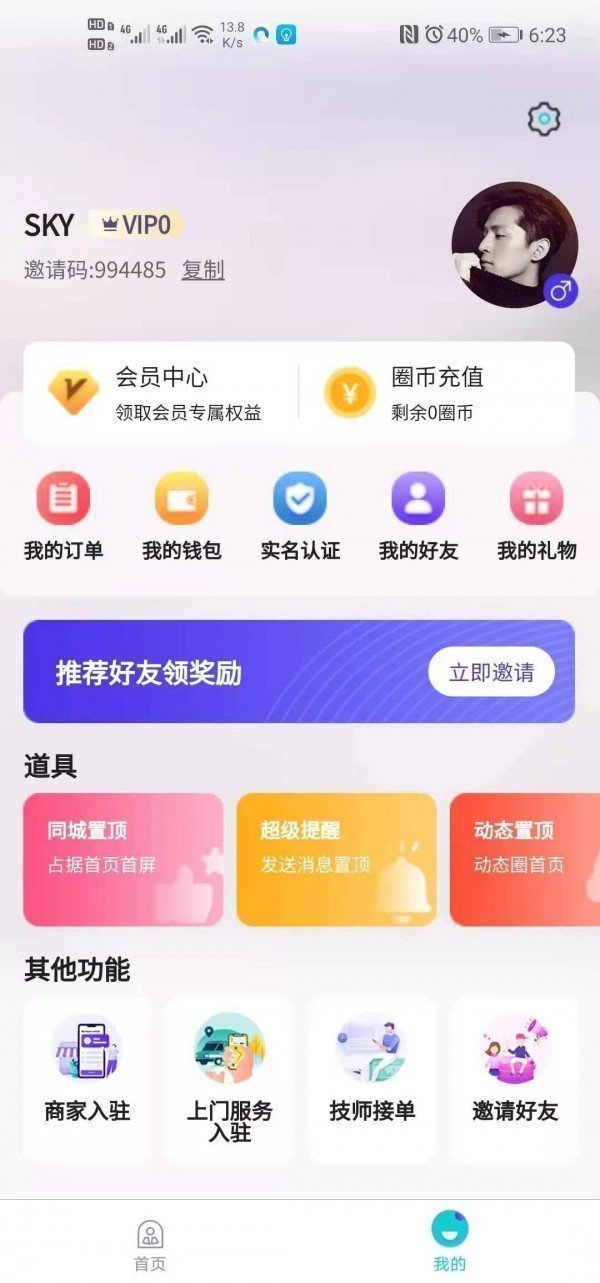Image resolution: width=600 pixels, height=1283 pixels.
Task: Open 邀请好友 invite friends card
Action: (x=514, y=1079)
